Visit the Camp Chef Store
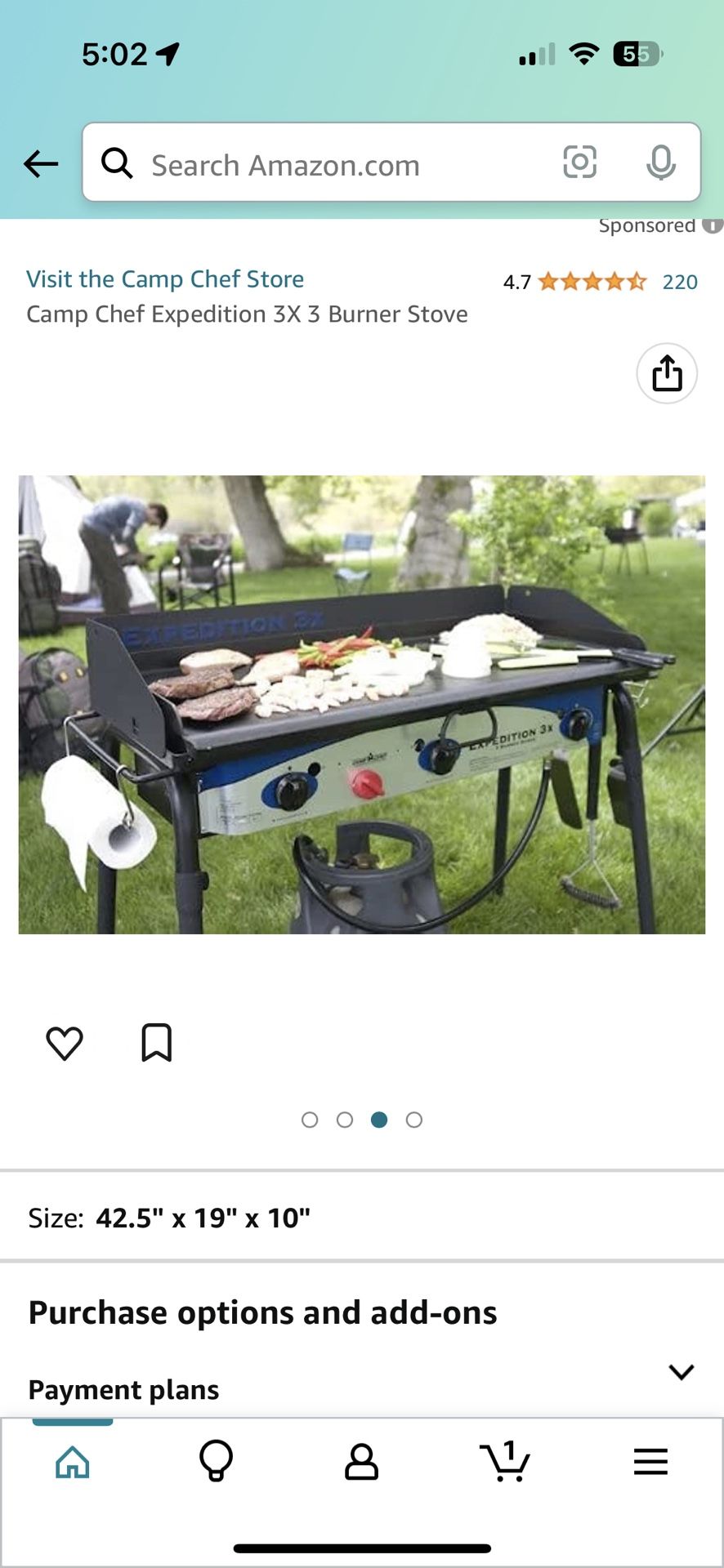724x1568 pixels. click(x=165, y=279)
